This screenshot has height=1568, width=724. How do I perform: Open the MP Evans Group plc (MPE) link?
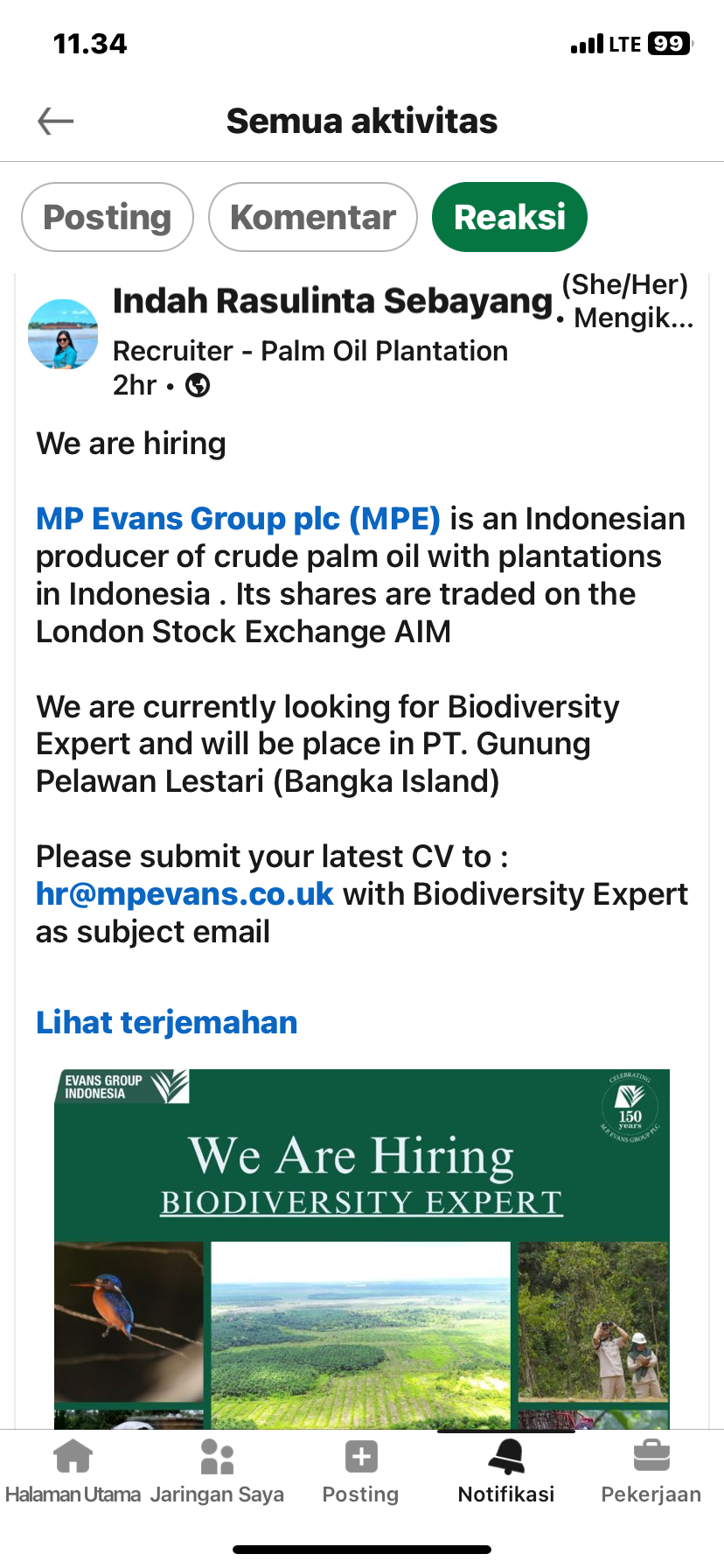pos(238,519)
